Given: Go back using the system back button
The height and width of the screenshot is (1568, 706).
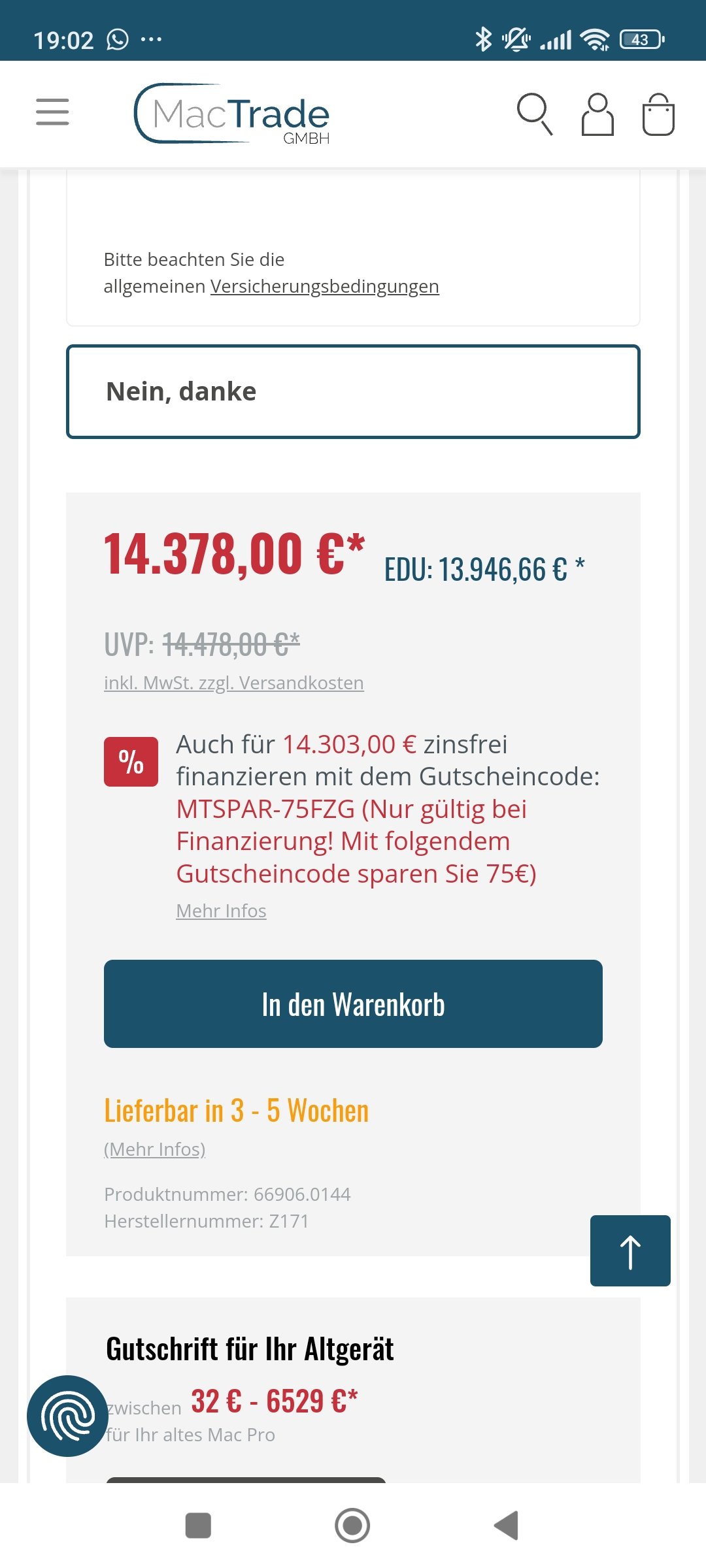Looking at the screenshot, I should pos(507,1526).
